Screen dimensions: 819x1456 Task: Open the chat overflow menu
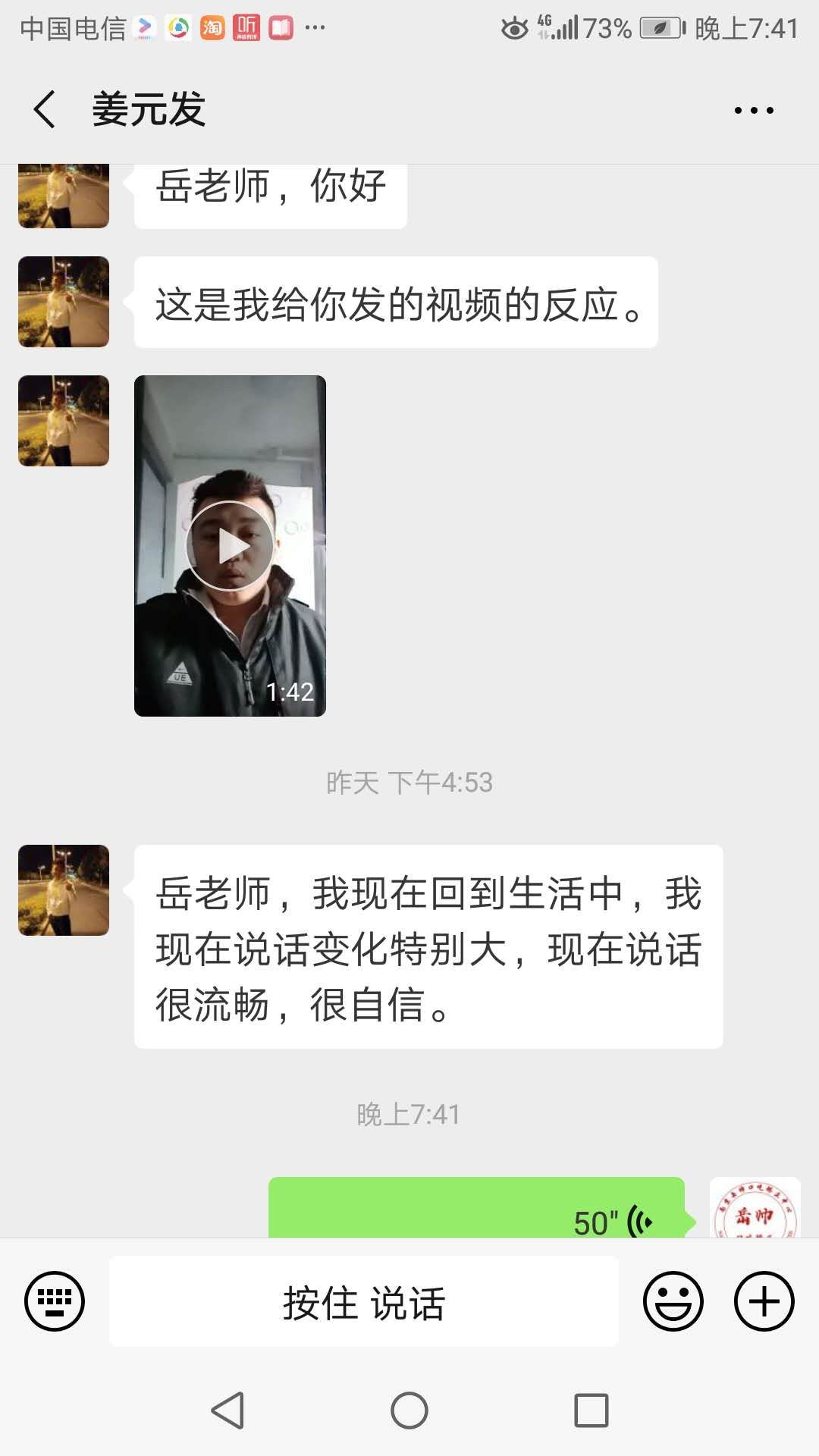click(754, 110)
